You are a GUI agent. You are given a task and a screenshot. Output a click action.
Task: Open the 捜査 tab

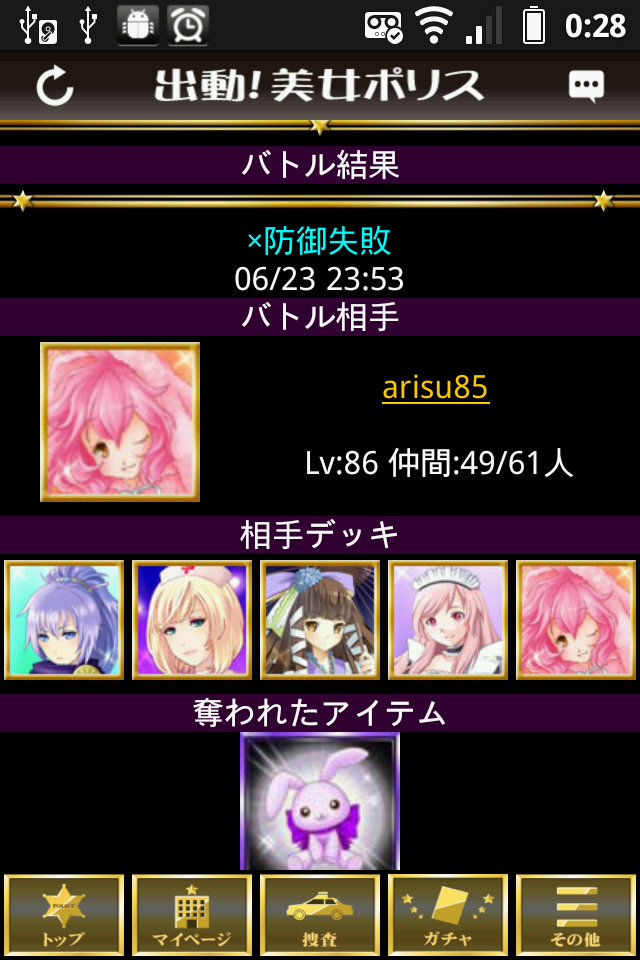[x=320, y=915]
